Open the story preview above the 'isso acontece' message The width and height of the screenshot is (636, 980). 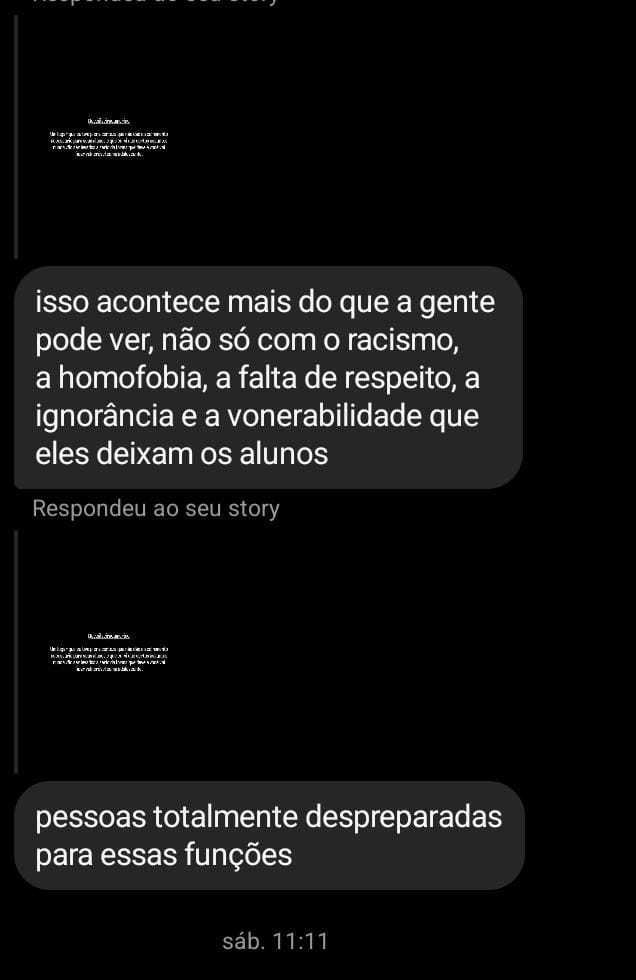pyautogui.click(x=109, y=140)
